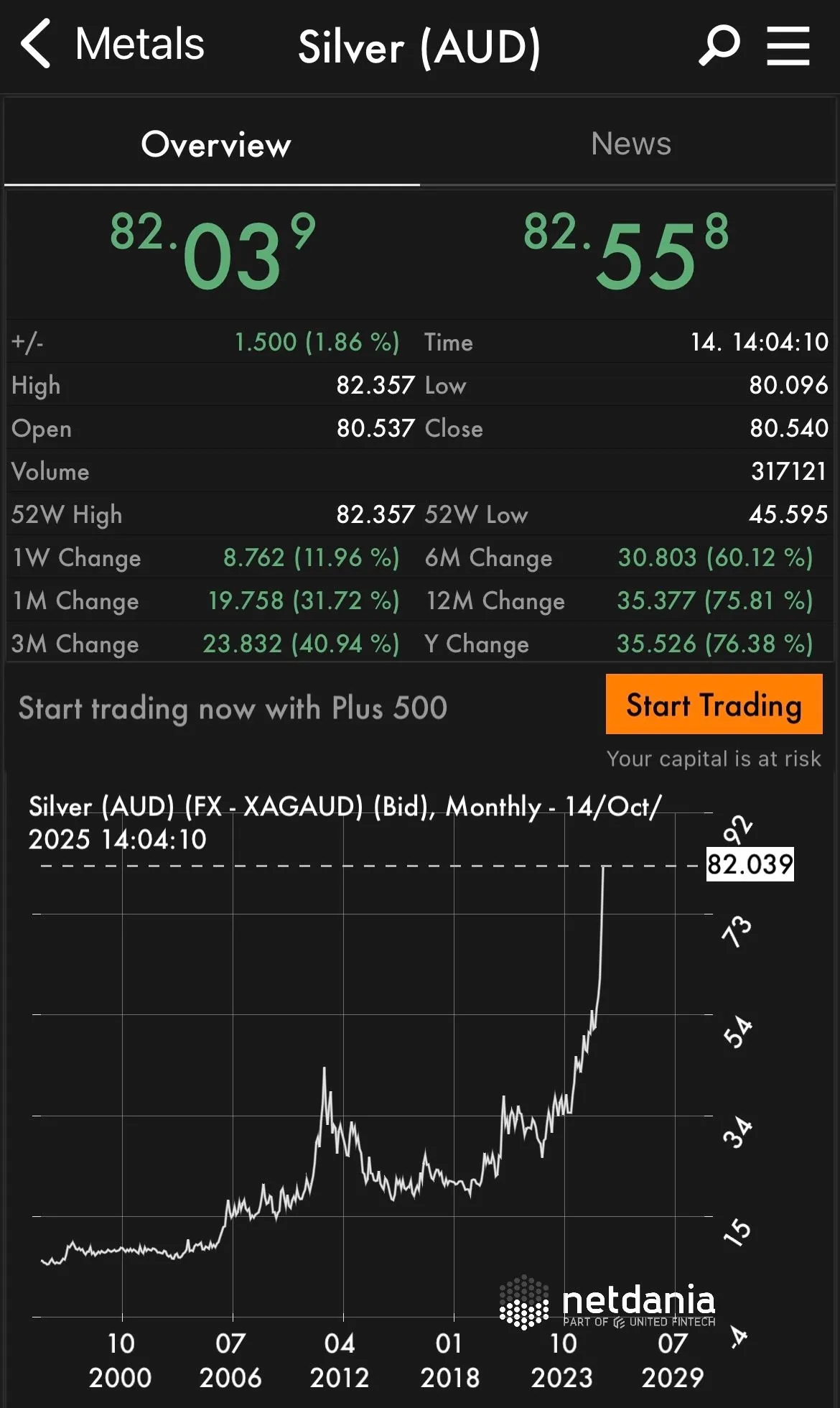Go back to the Metals list
Viewport: 840px width, 1408px height.
click(113, 45)
